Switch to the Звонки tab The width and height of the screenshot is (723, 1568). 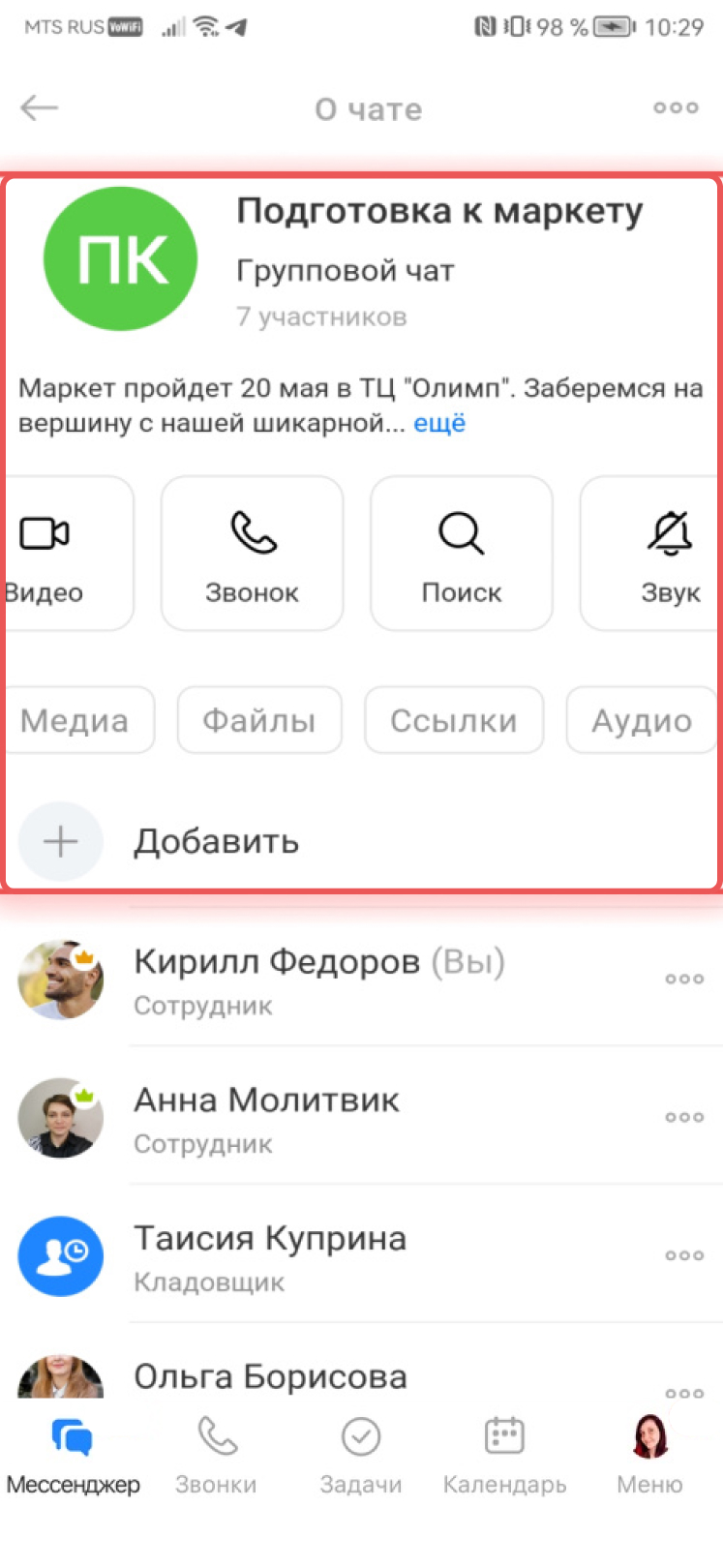click(x=216, y=1455)
